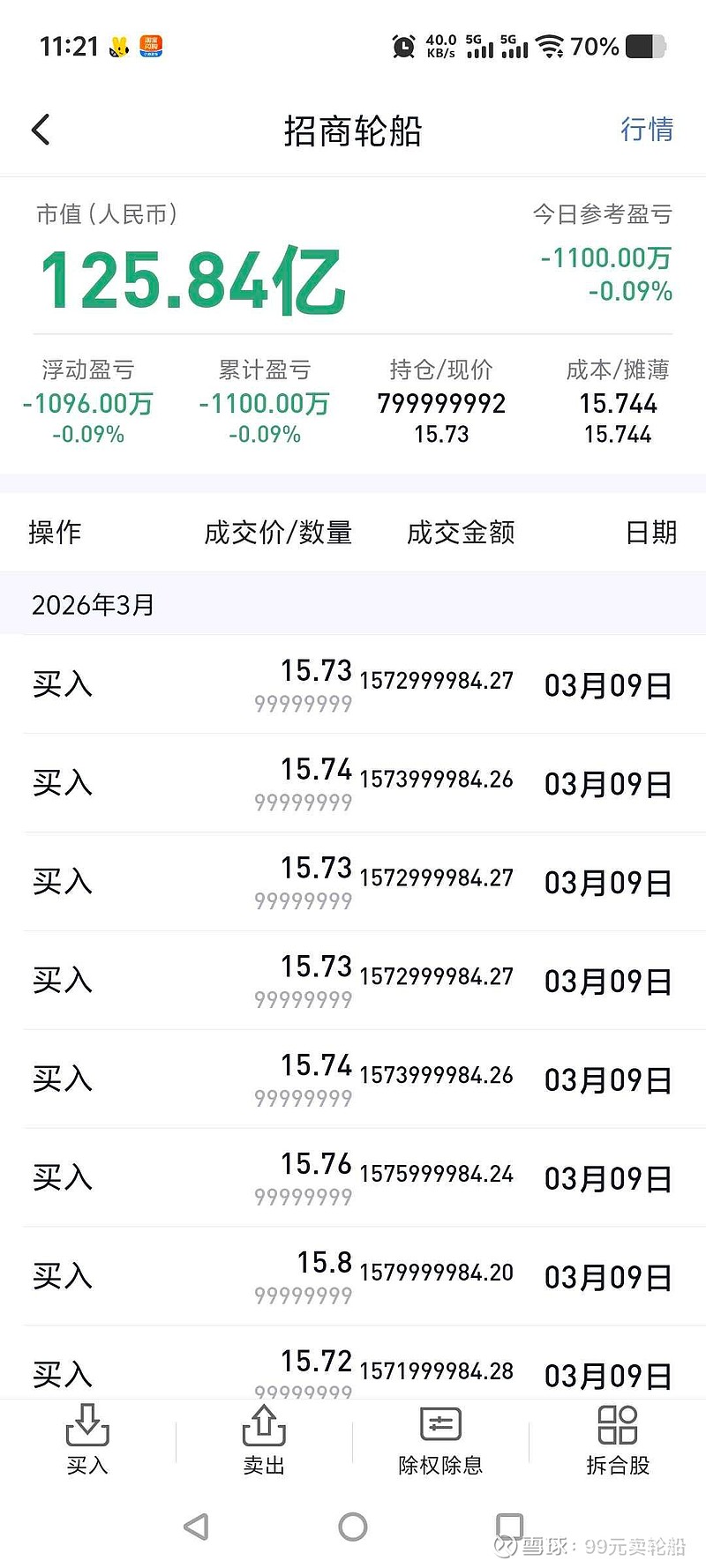Open 除权除息 dividend adjustment
706x1568 pixels.
click(440, 1439)
